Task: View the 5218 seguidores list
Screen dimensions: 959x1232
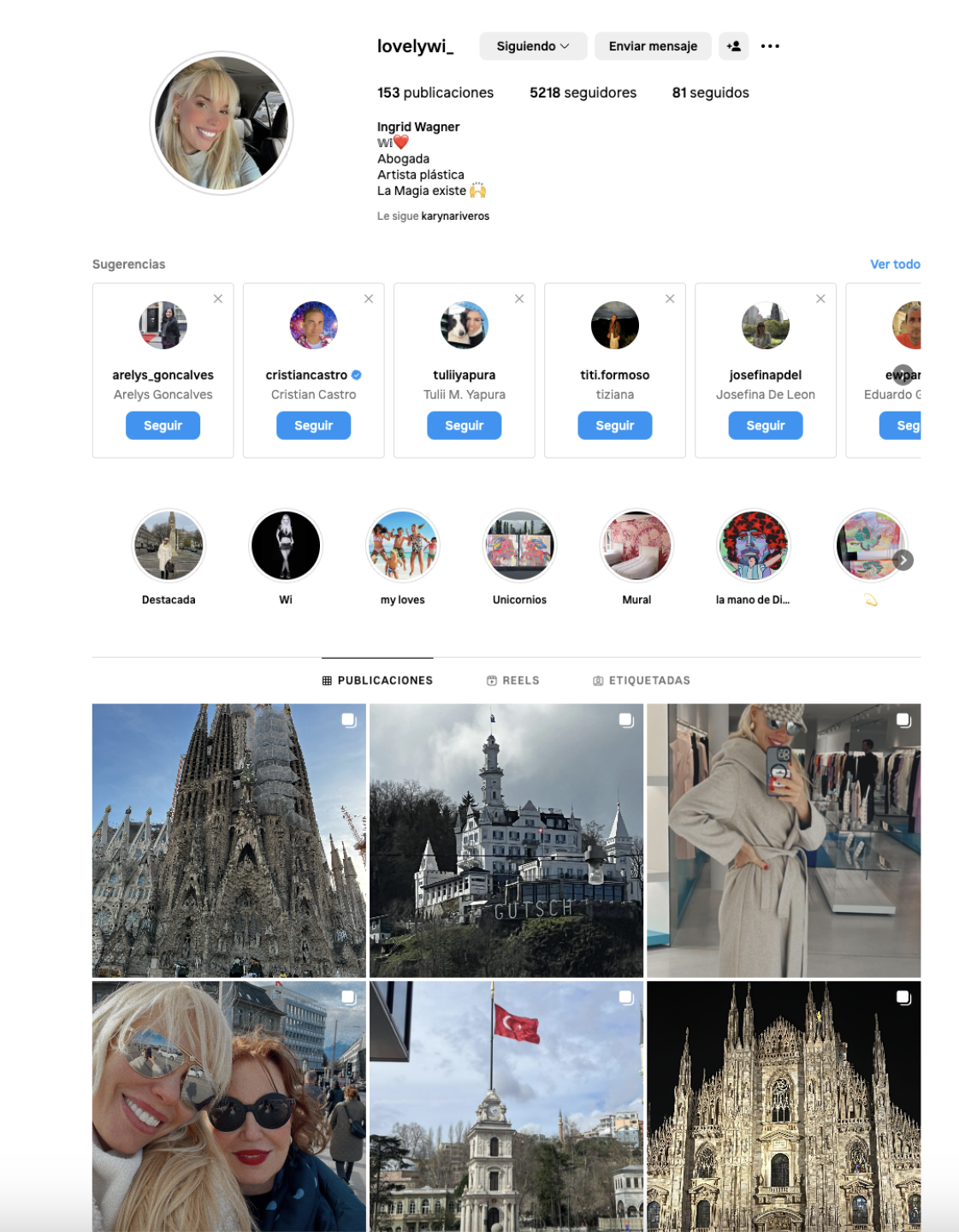Action: coord(583,92)
